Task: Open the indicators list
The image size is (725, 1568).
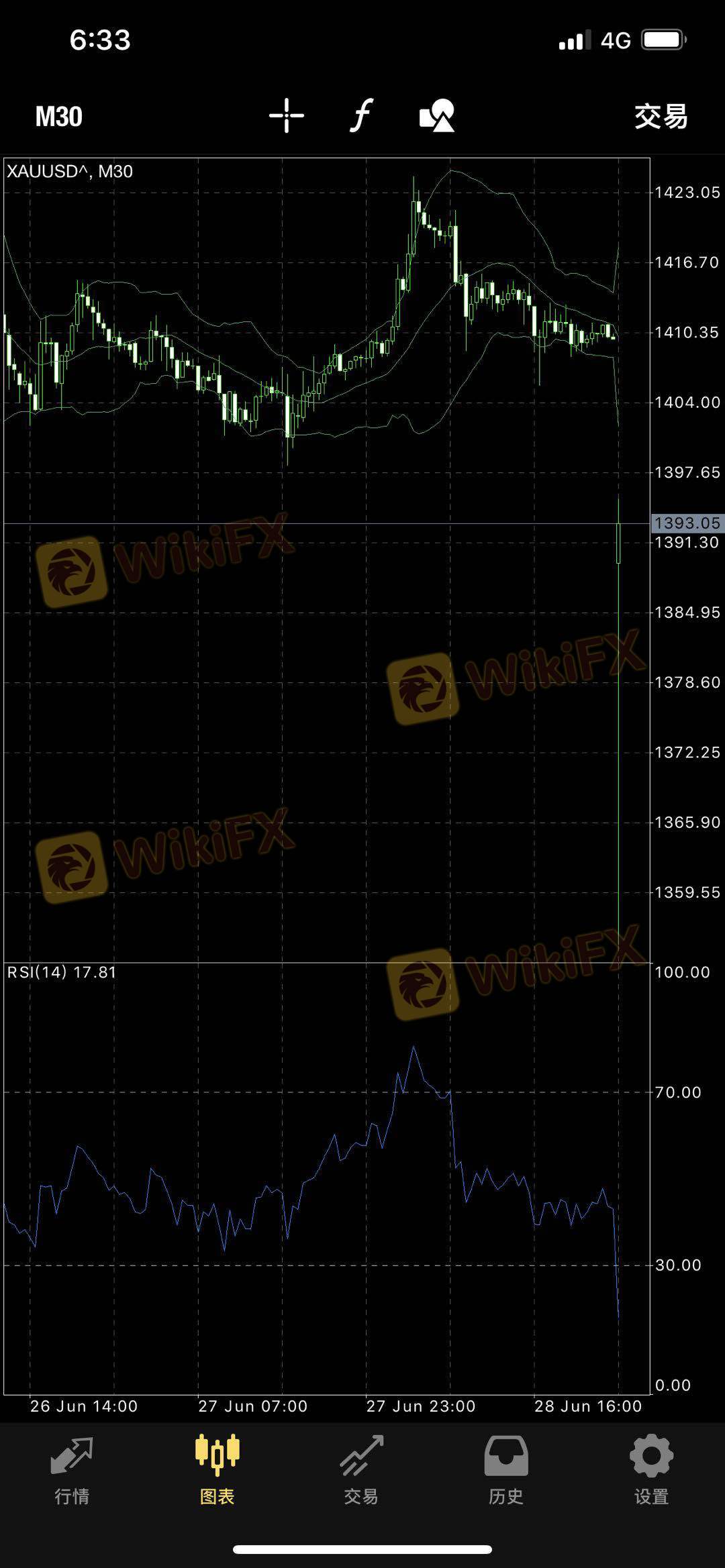Action: pos(362,115)
